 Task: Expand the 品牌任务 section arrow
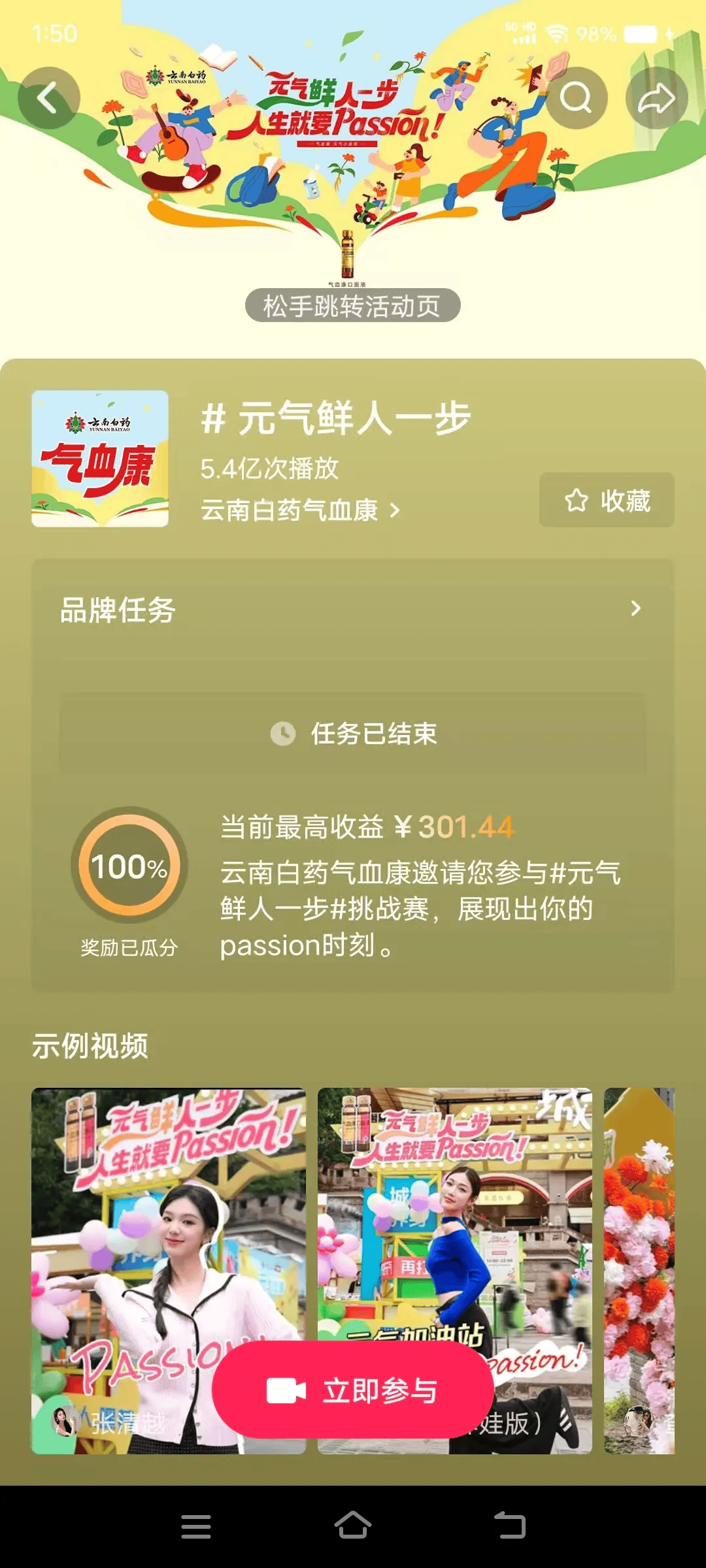tap(635, 609)
